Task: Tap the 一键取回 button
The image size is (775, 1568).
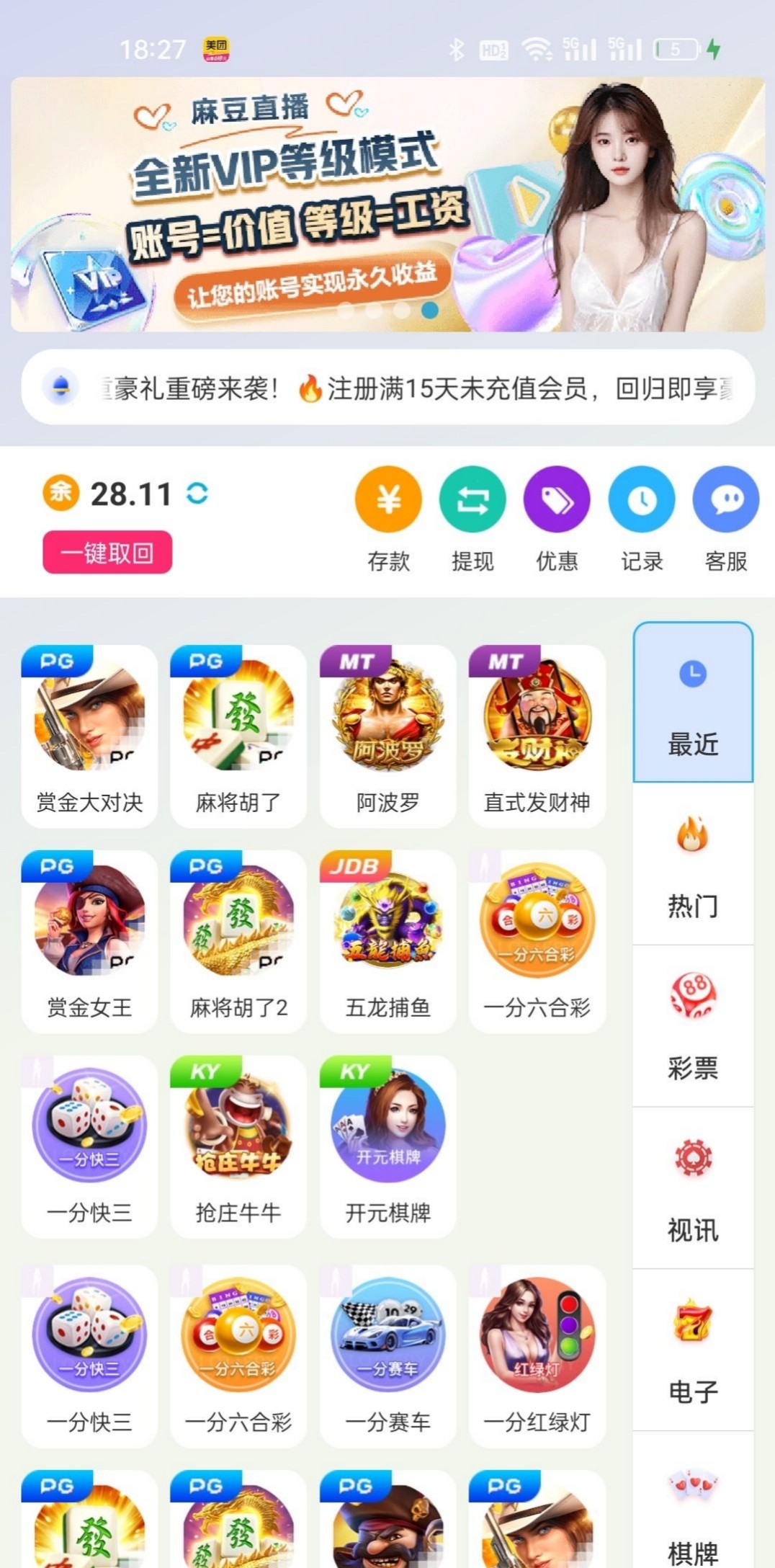Action: pos(107,553)
